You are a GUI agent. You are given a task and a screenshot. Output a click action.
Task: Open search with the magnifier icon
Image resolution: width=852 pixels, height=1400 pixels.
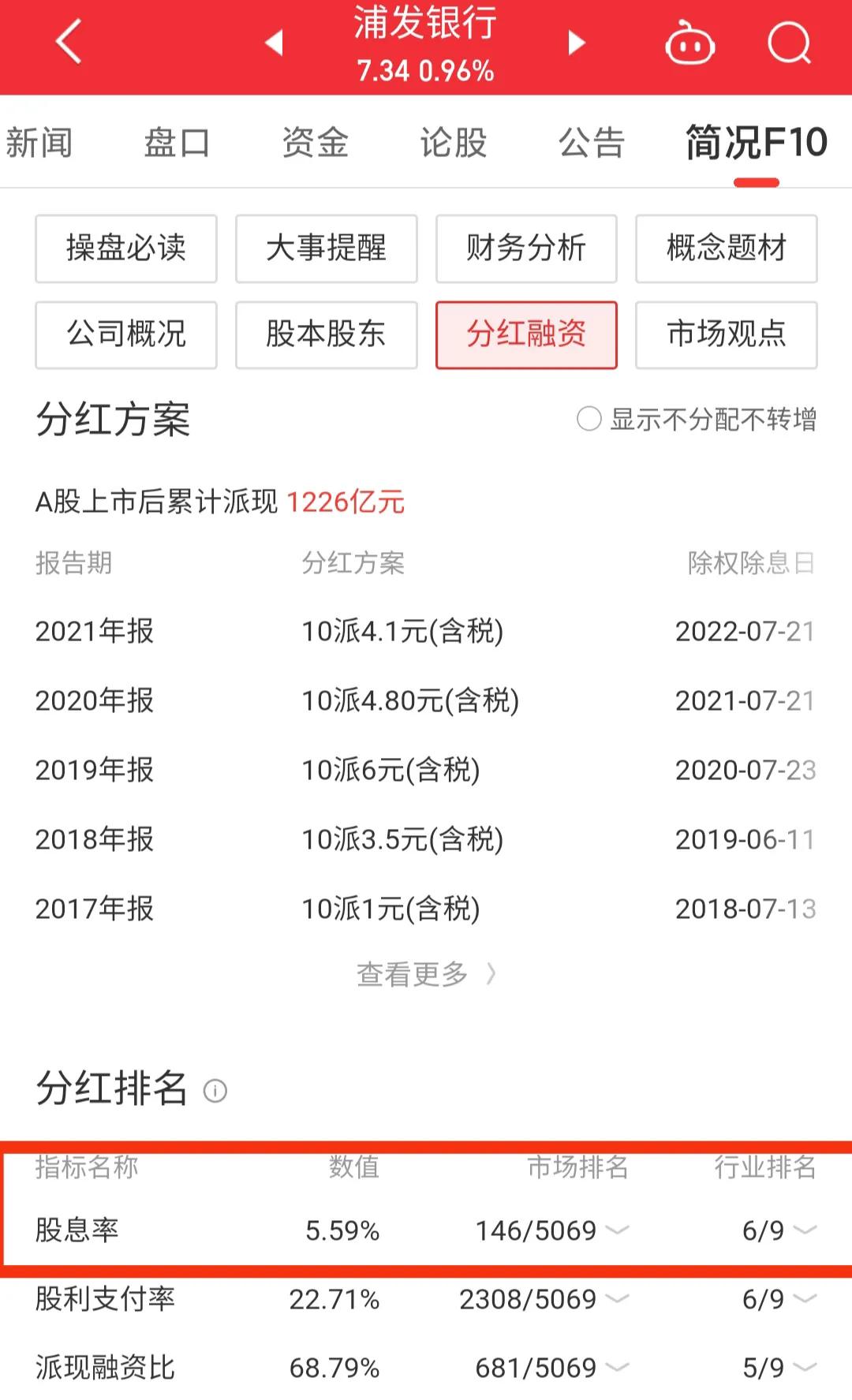[x=789, y=43]
